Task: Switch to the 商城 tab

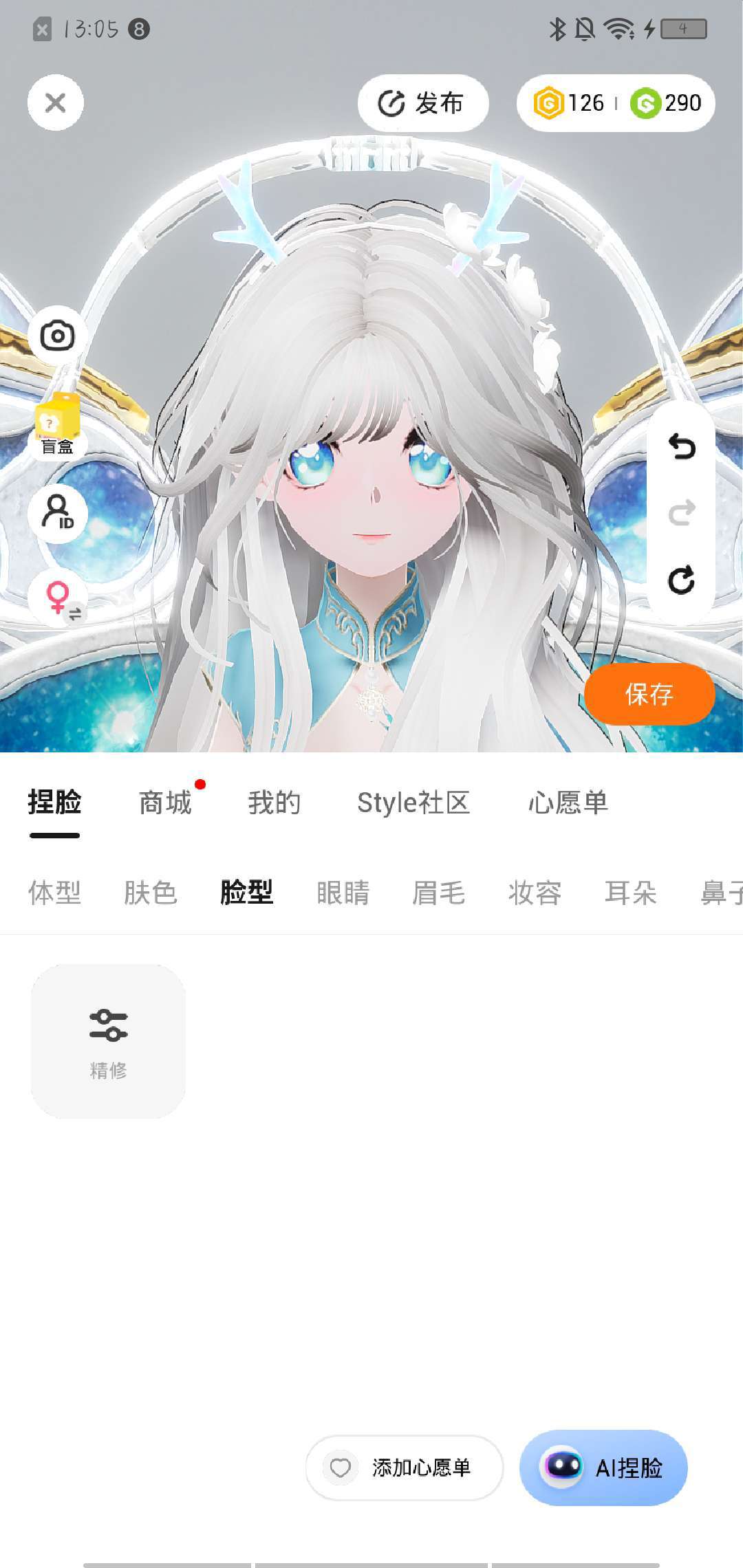Action: coord(165,803)
